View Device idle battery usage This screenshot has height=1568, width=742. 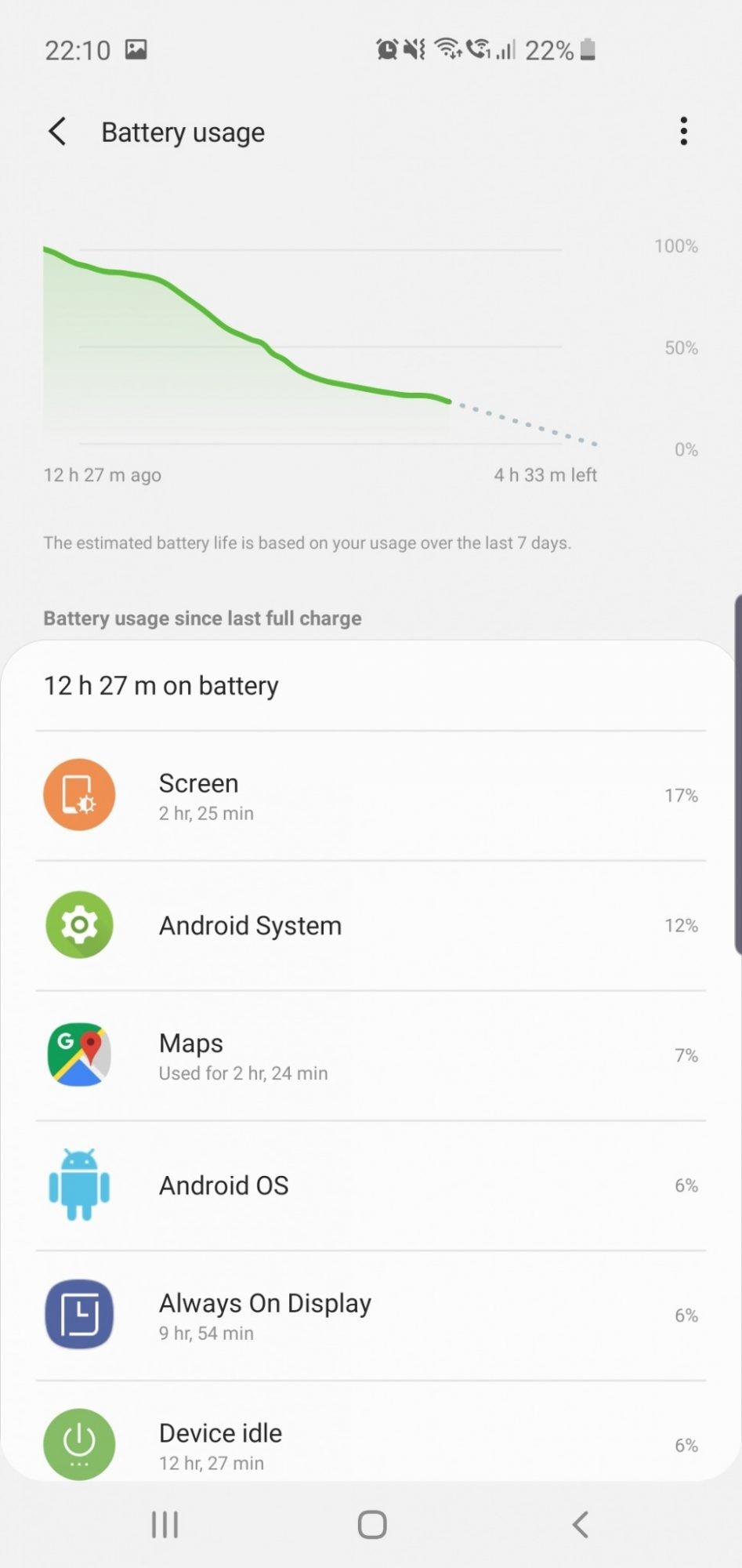(370, 1444)
